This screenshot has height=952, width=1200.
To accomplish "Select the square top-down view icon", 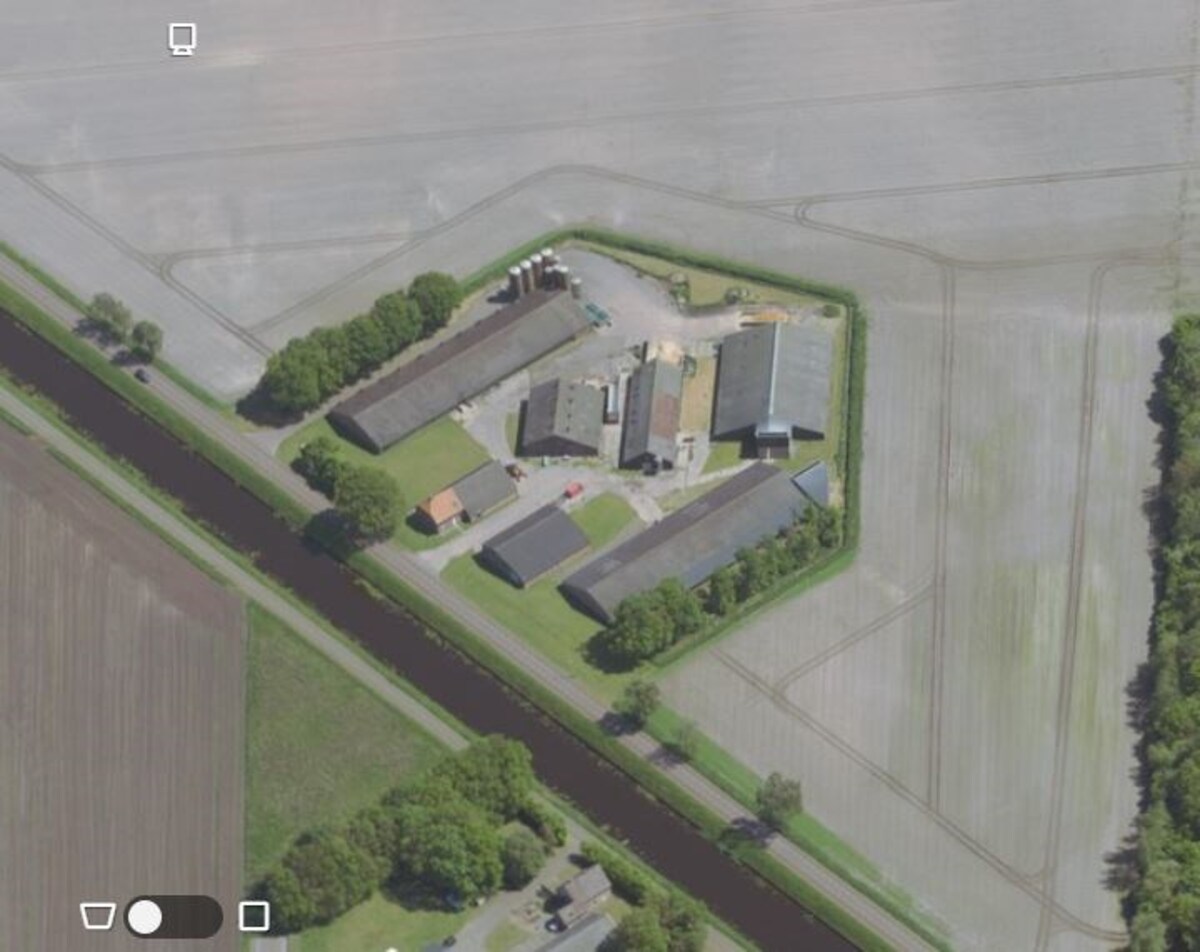I will point(254,916).
